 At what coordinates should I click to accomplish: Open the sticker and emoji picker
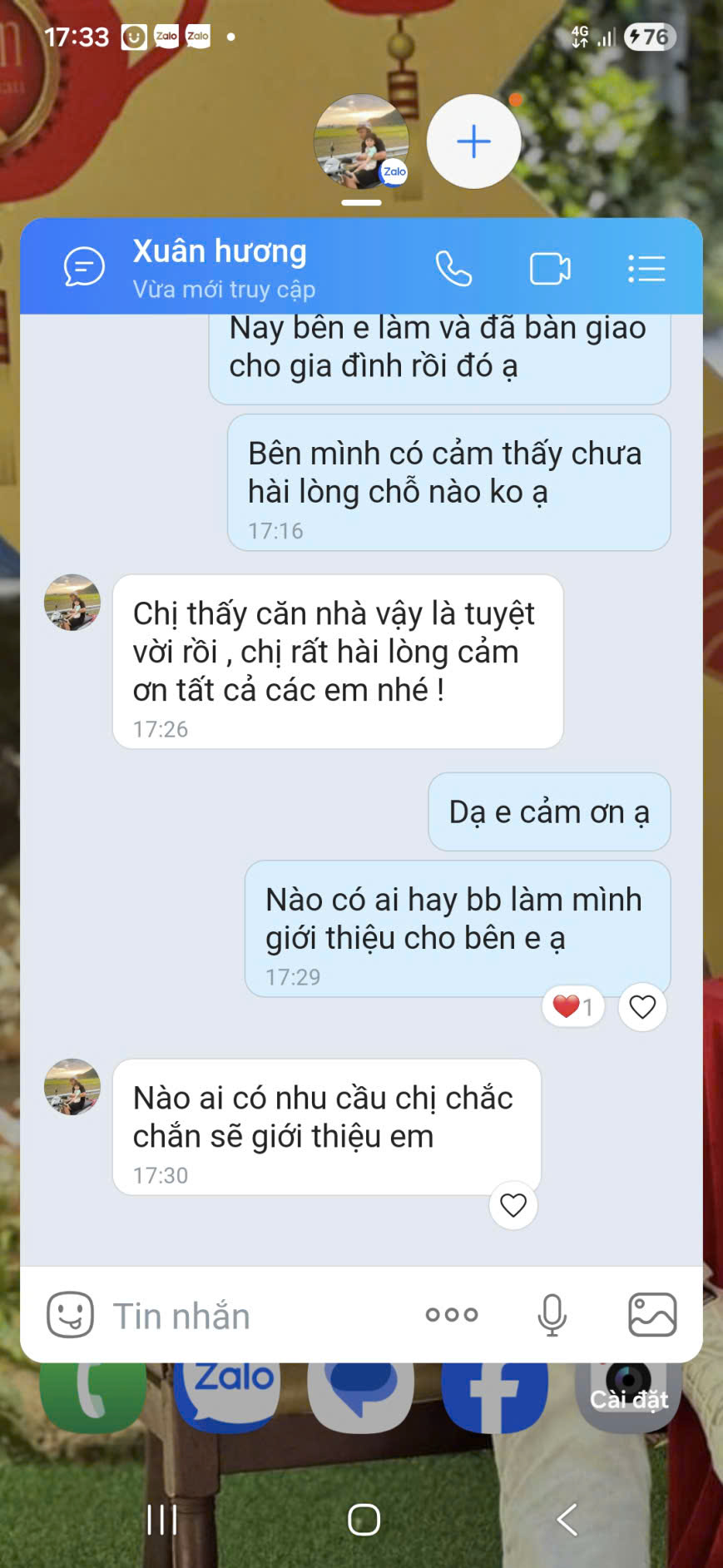pos(70,1315)
